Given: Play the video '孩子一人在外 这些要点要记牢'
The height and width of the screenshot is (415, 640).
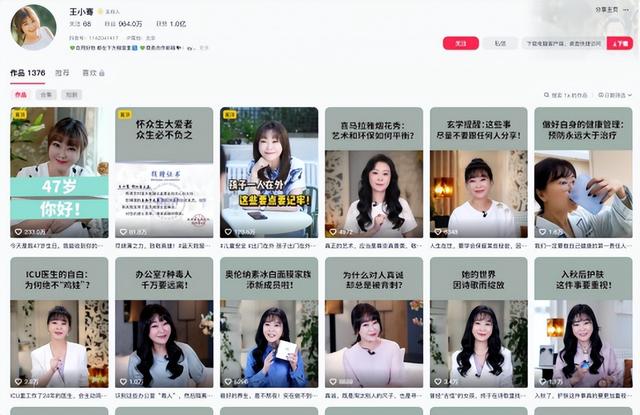Looking at the screenshot, I should tap(269, 173).
